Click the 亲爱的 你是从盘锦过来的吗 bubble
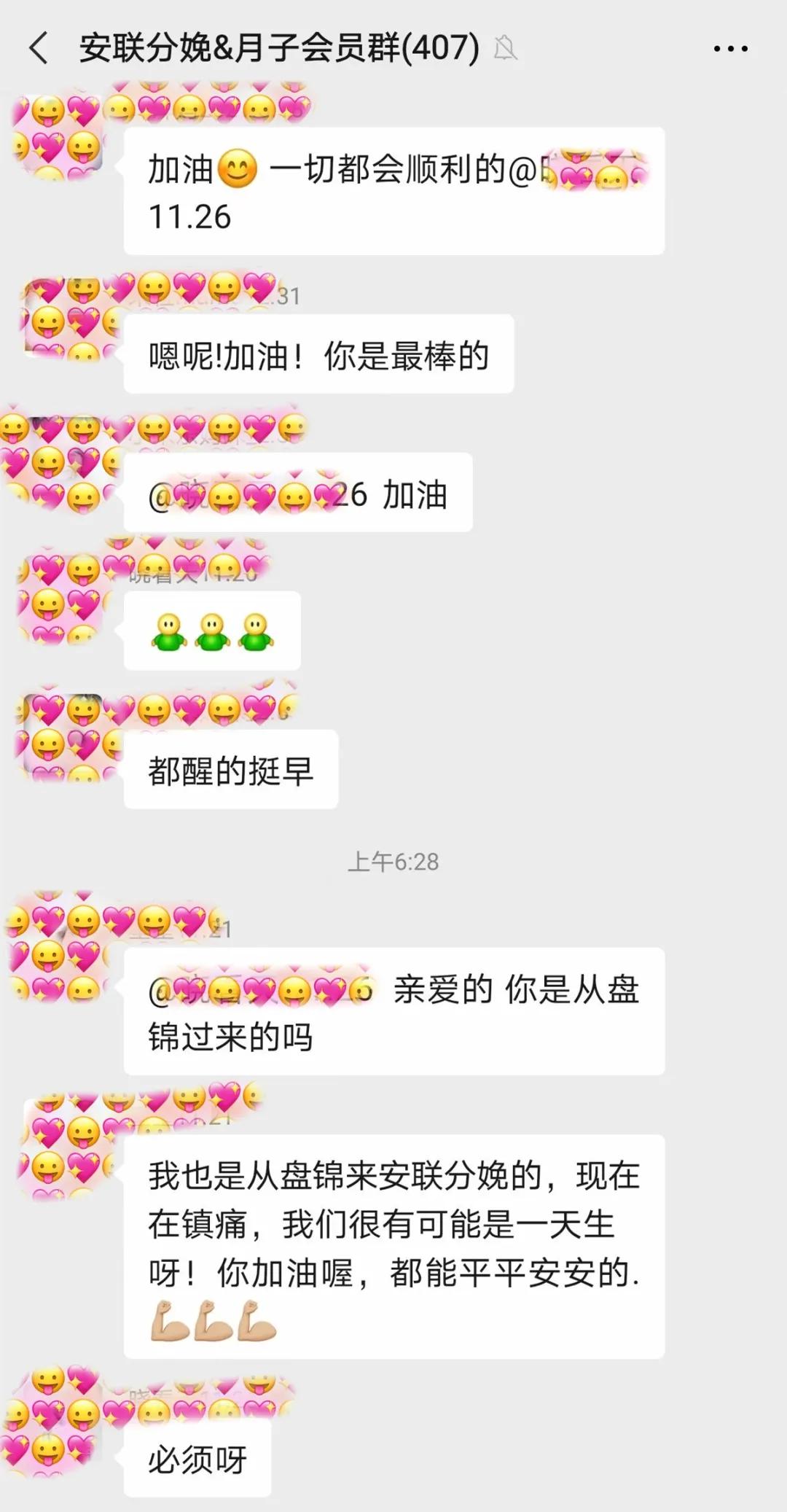 [x=393, y=1013]
